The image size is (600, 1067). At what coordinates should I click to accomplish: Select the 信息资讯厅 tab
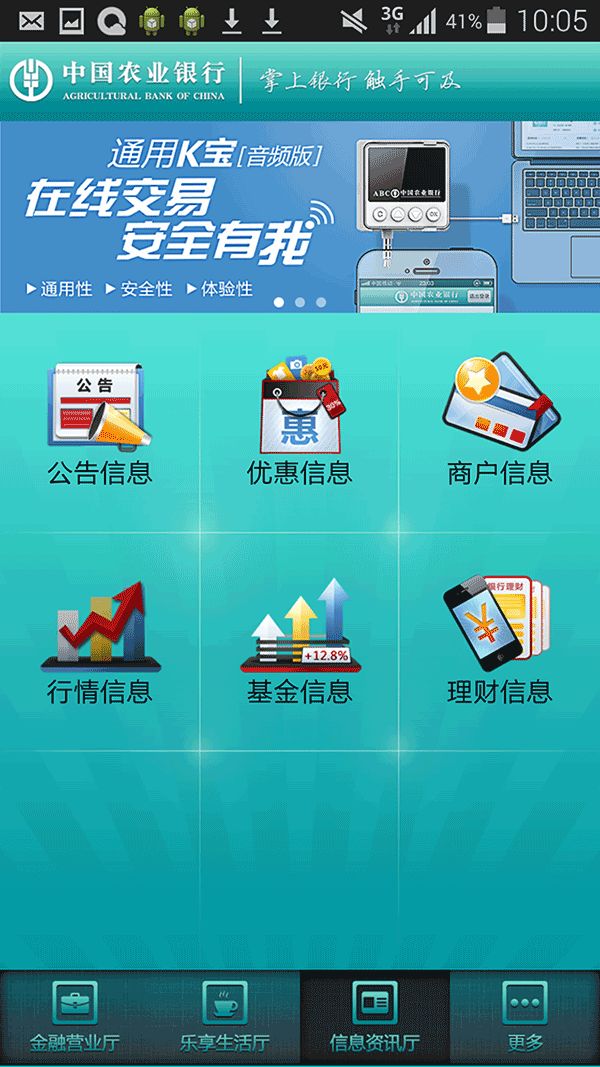(375, 1017)
